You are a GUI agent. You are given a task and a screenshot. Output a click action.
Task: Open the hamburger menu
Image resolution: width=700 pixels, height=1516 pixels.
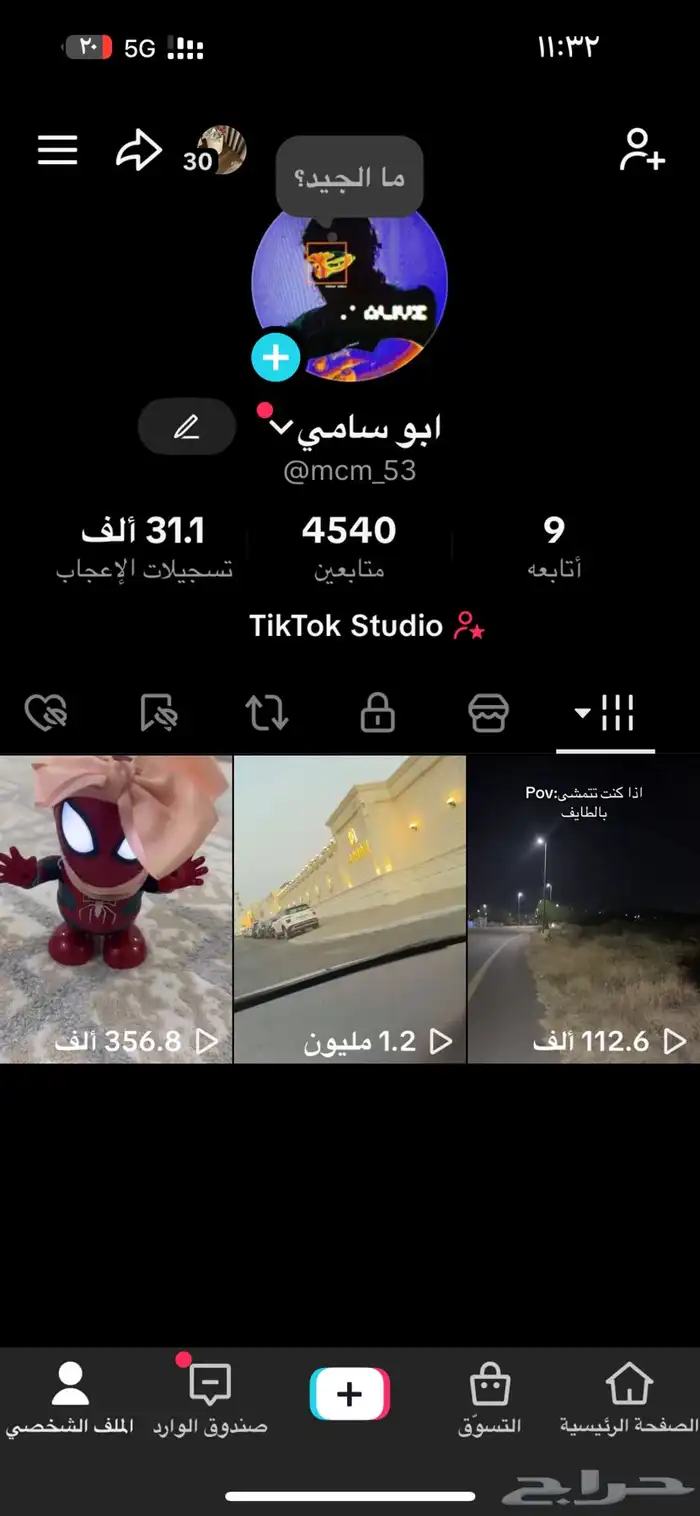pyautogui.click(x=58, y=151)
